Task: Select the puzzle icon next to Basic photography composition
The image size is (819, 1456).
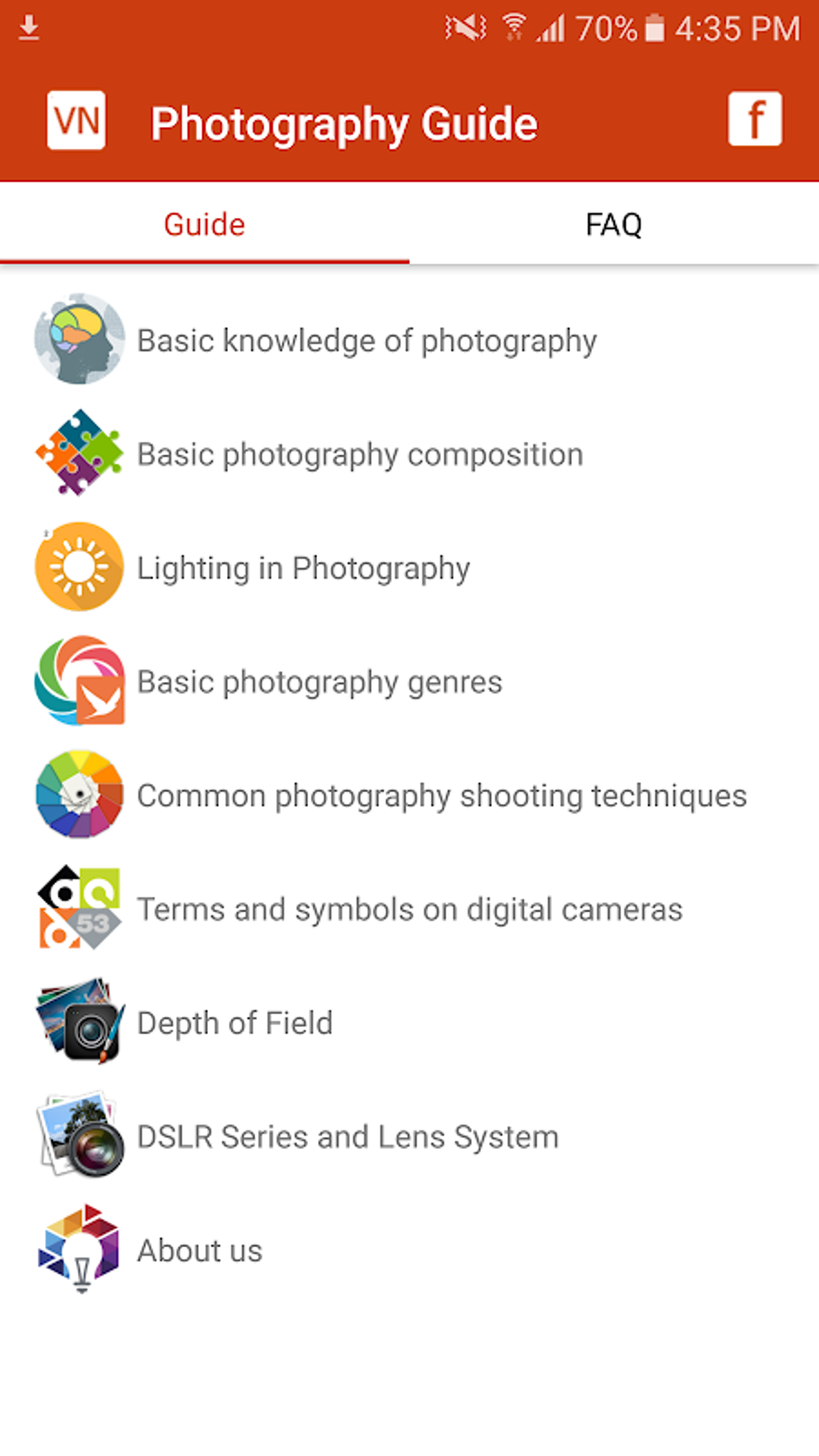Action: click(78, 453)
